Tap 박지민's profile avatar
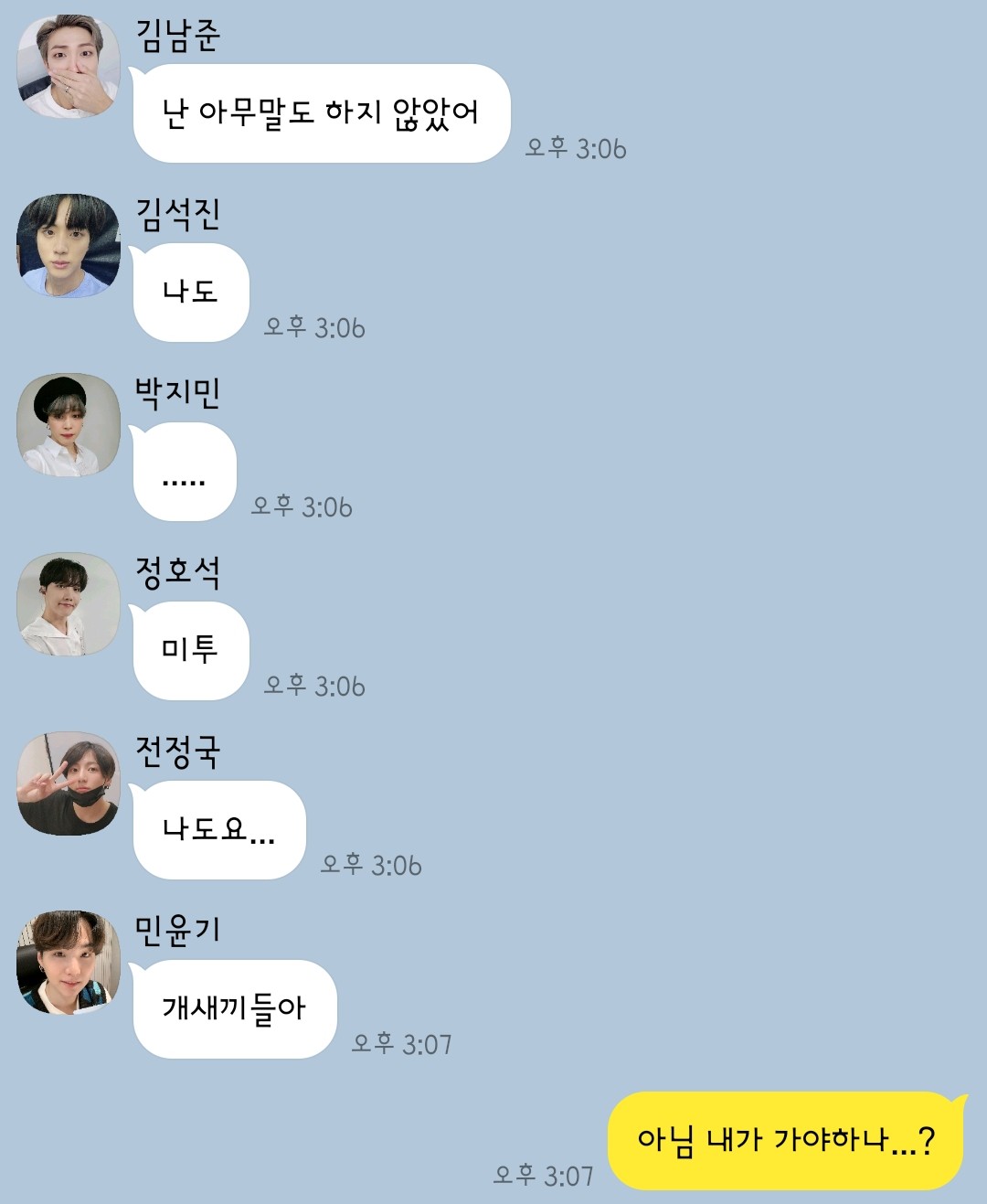This screenshot has width=987, height=1204. click(69, 424)
